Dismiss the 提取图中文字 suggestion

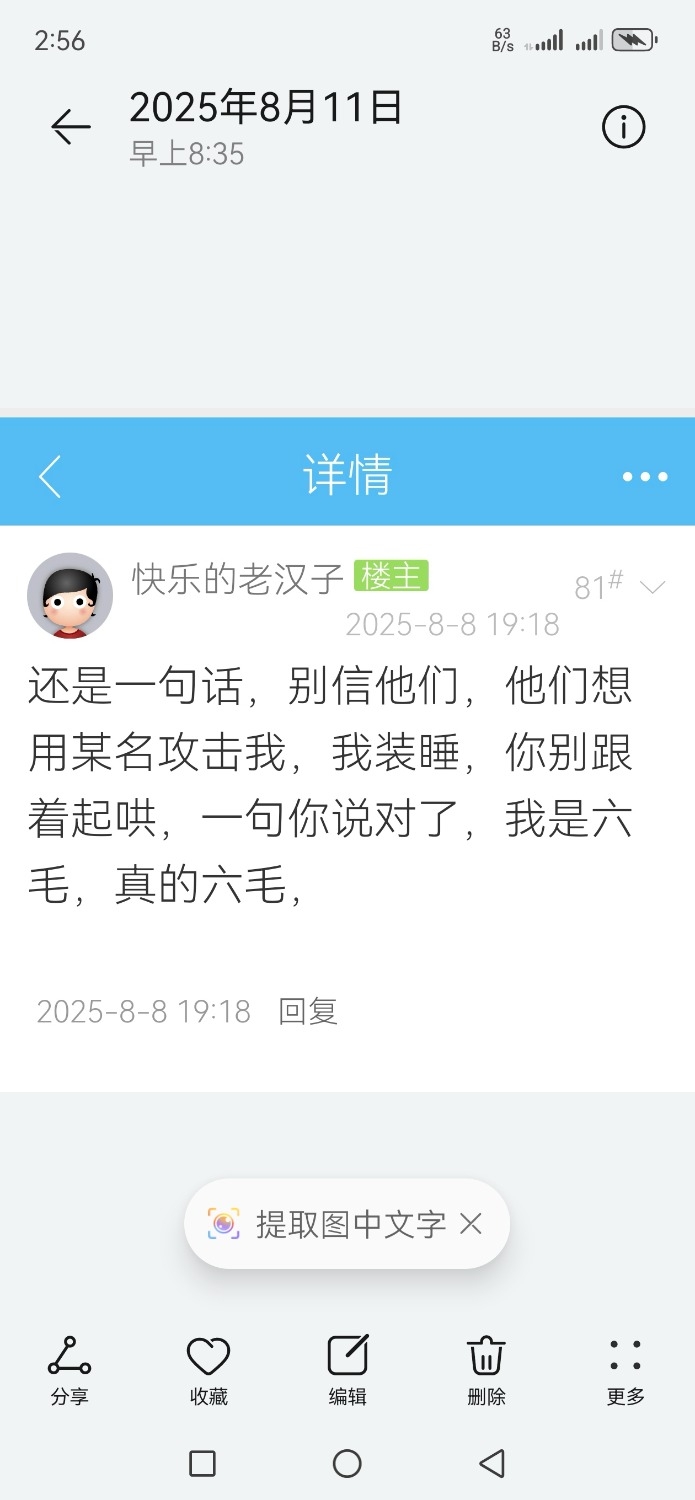pos(471,1224)
